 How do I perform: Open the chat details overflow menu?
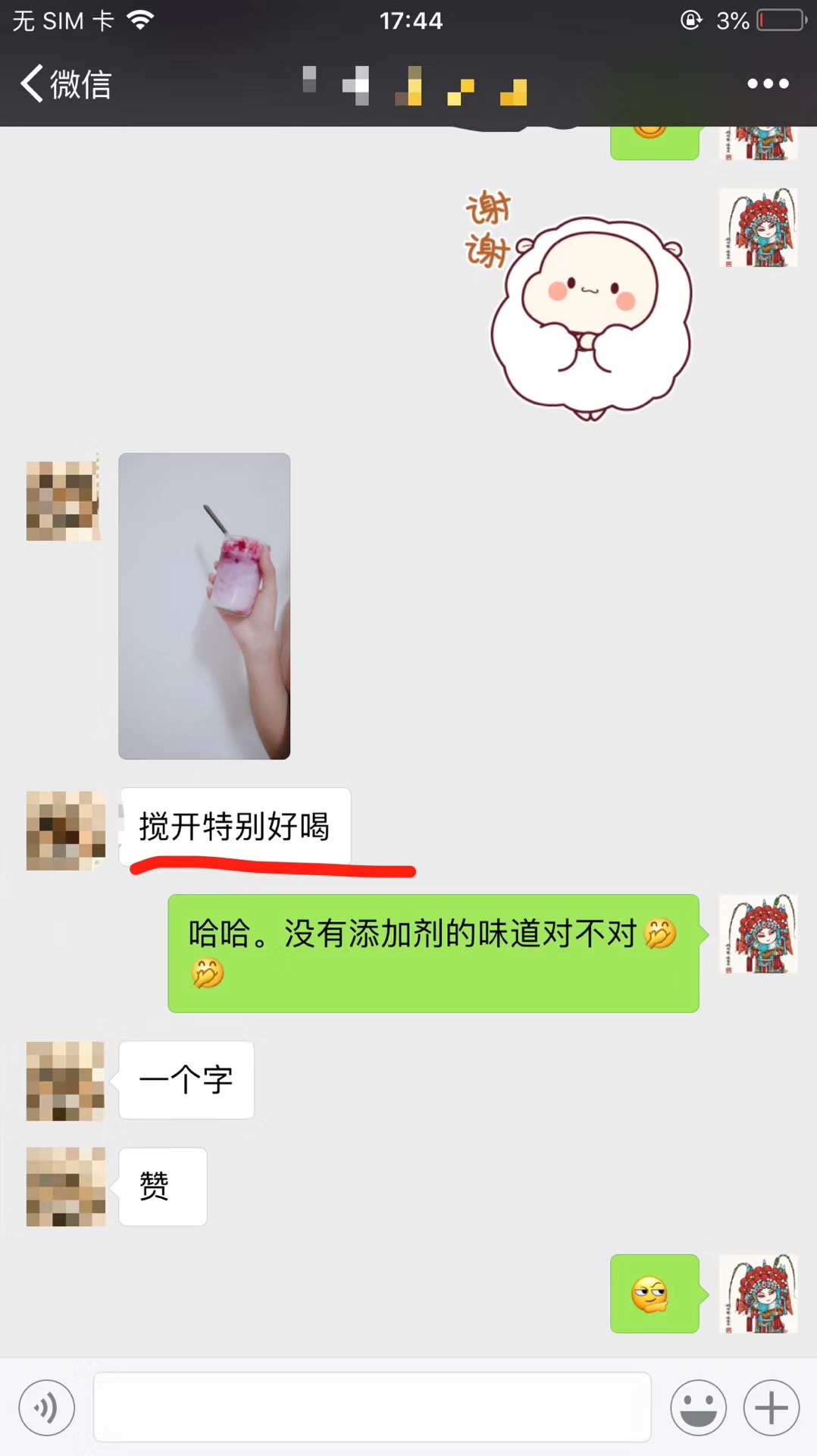768,83
